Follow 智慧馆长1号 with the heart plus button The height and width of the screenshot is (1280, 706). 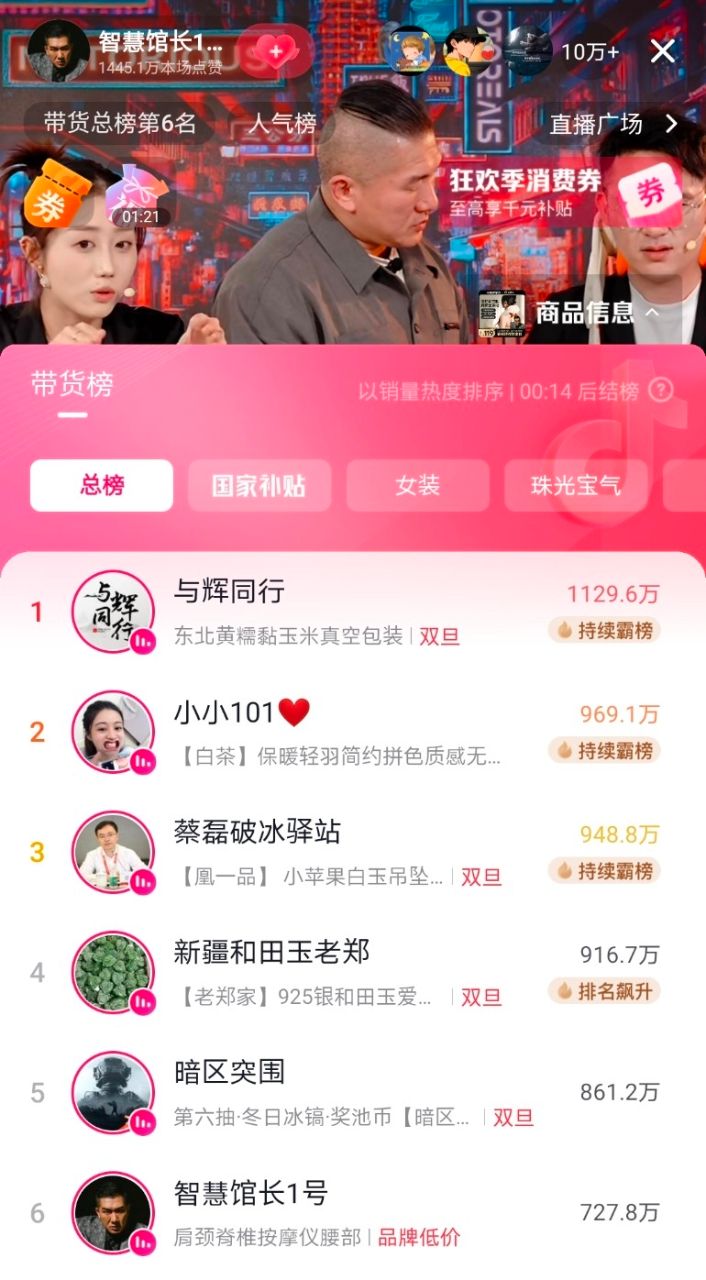coord(275,50)
